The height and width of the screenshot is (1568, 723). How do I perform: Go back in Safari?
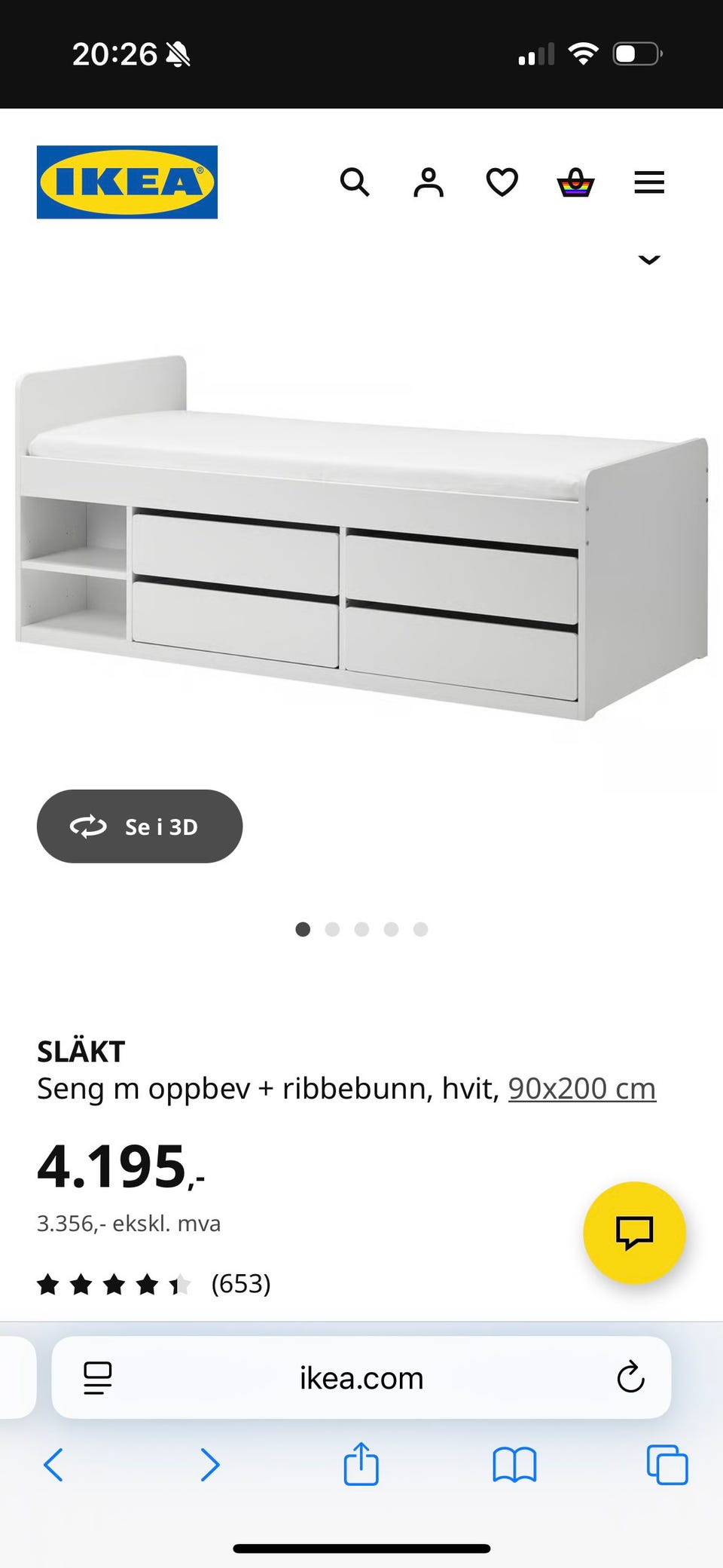pyautogui.click(x=53, y=1465)
